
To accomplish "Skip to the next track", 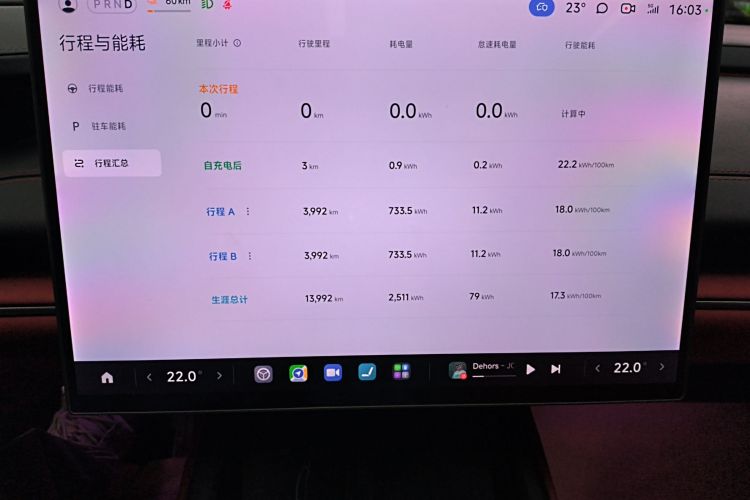I will [x=556, y=369].
